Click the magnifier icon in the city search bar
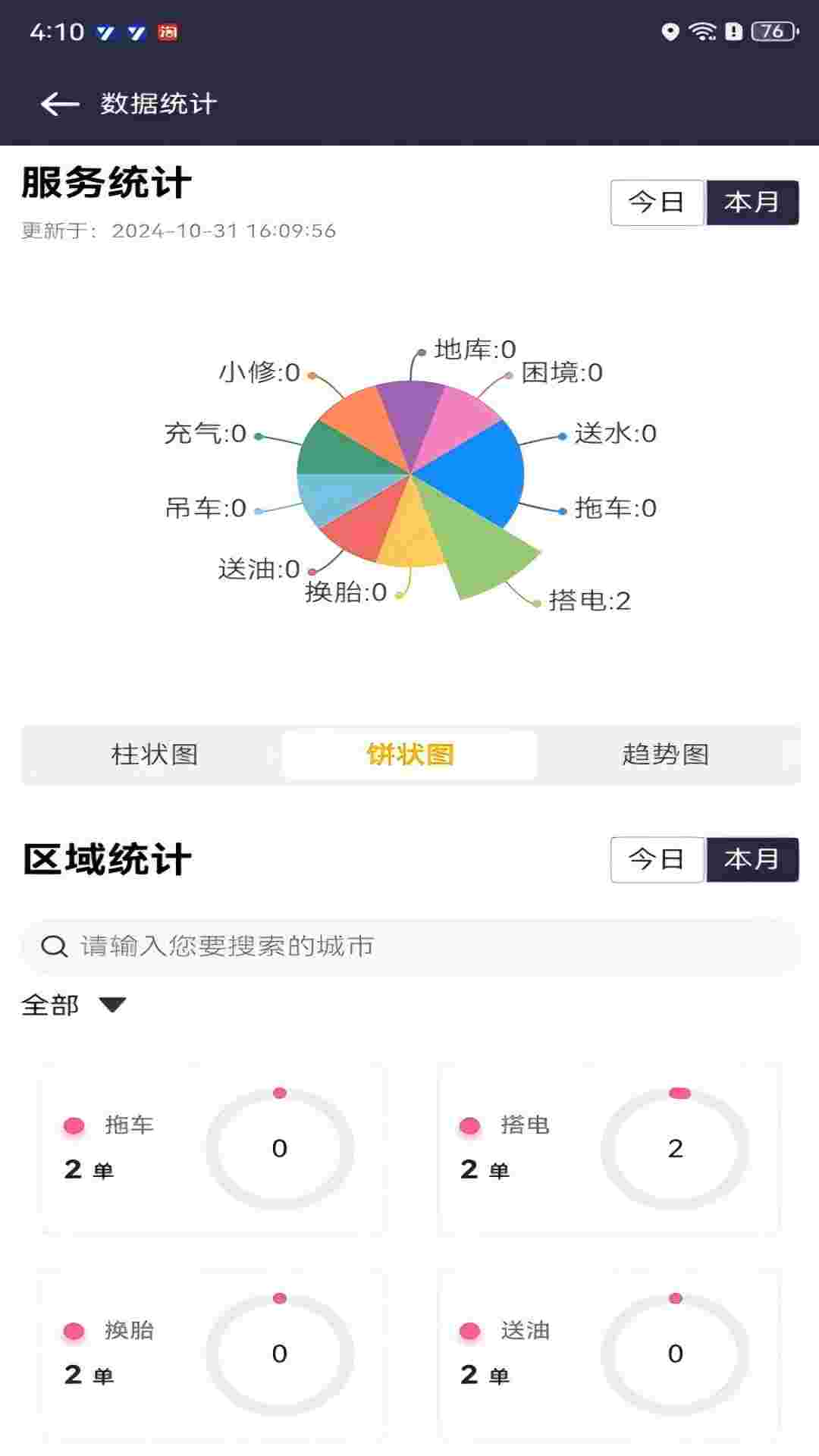The image size is (819, 1456). 53,945
